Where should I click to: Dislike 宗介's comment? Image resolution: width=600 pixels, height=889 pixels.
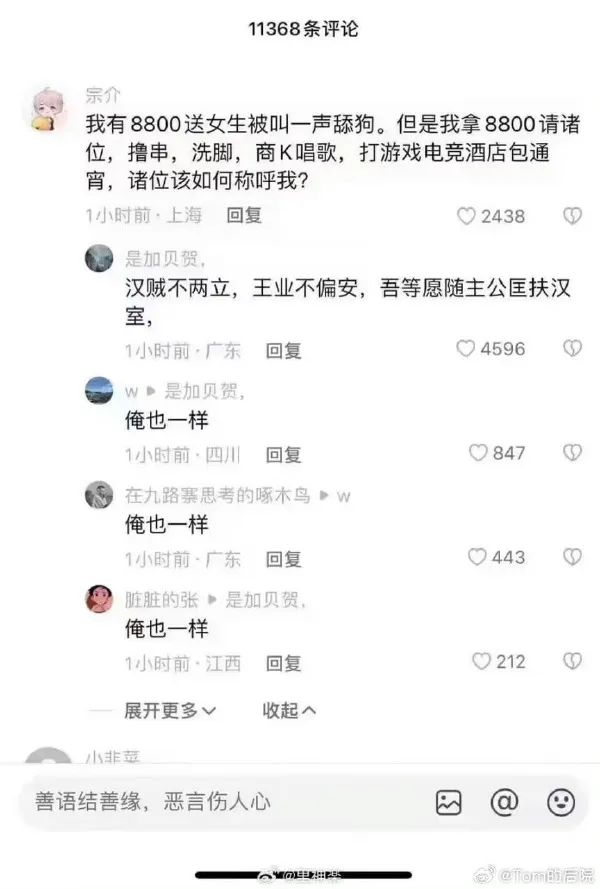[571, 216]
